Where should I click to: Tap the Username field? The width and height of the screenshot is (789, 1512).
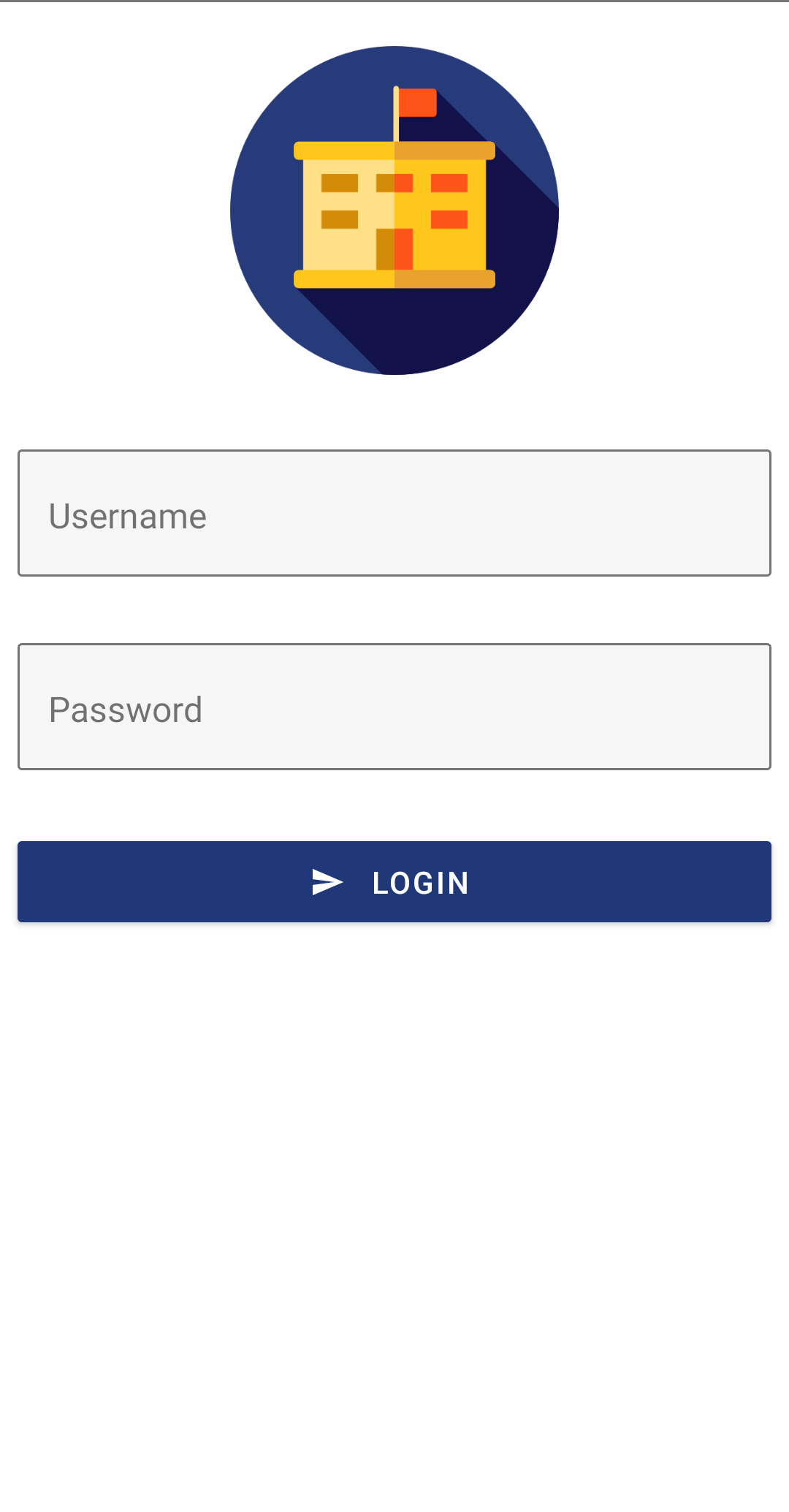coord(394,513)
